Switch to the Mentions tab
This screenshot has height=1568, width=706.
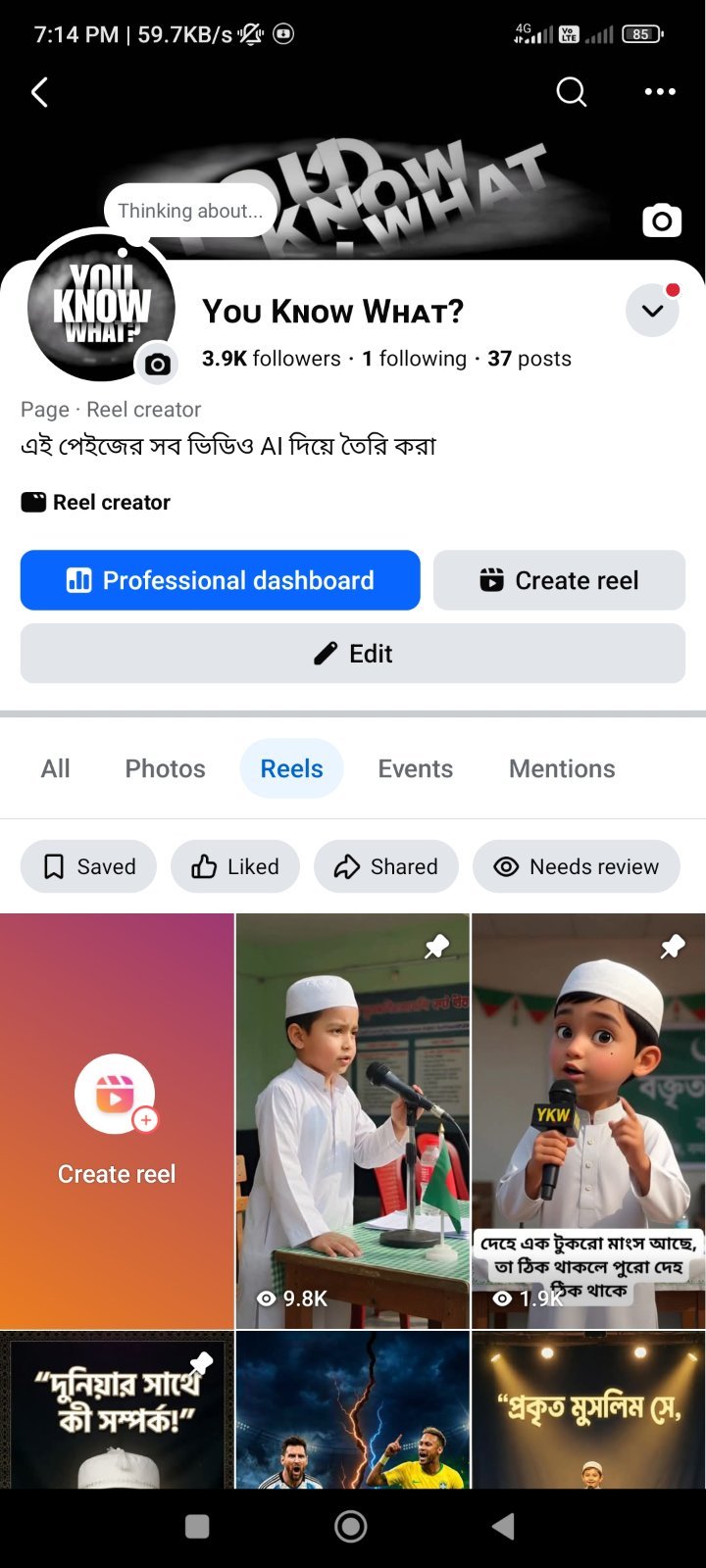[x=562, y=768]
